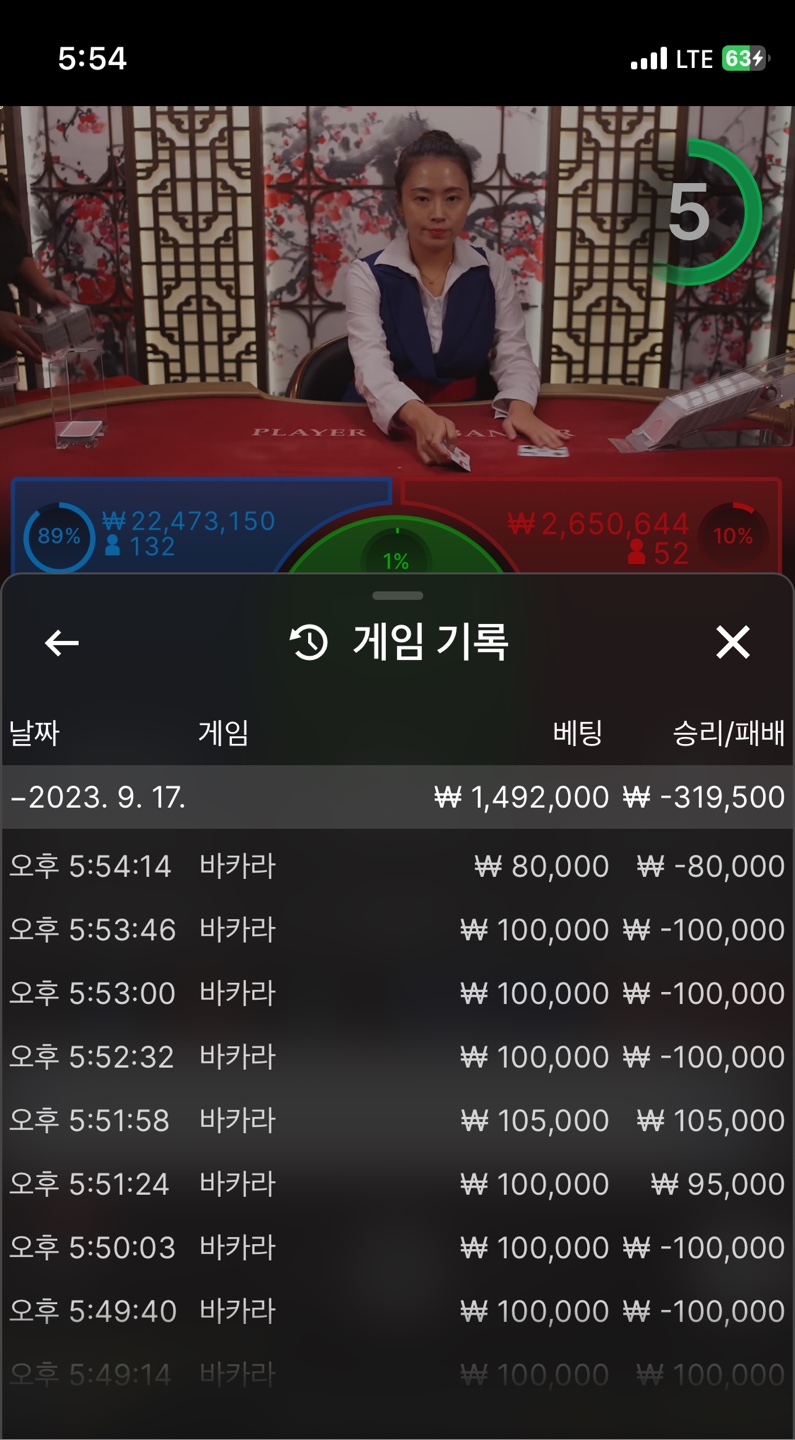Open the 오후 5:51:58 바카라 record

tap(397, 1120)
